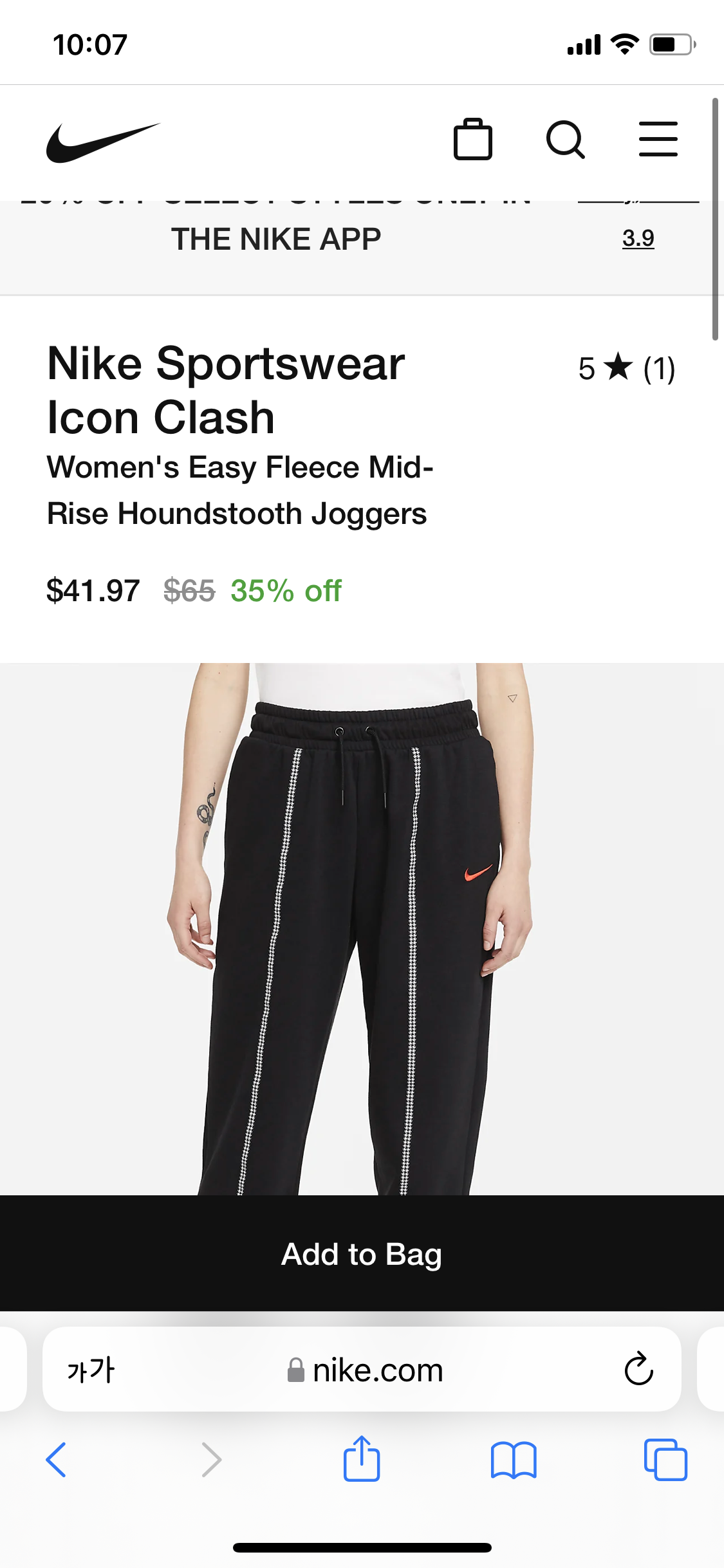Show open tabs

pyautogui.click(x=665, y=1459)
